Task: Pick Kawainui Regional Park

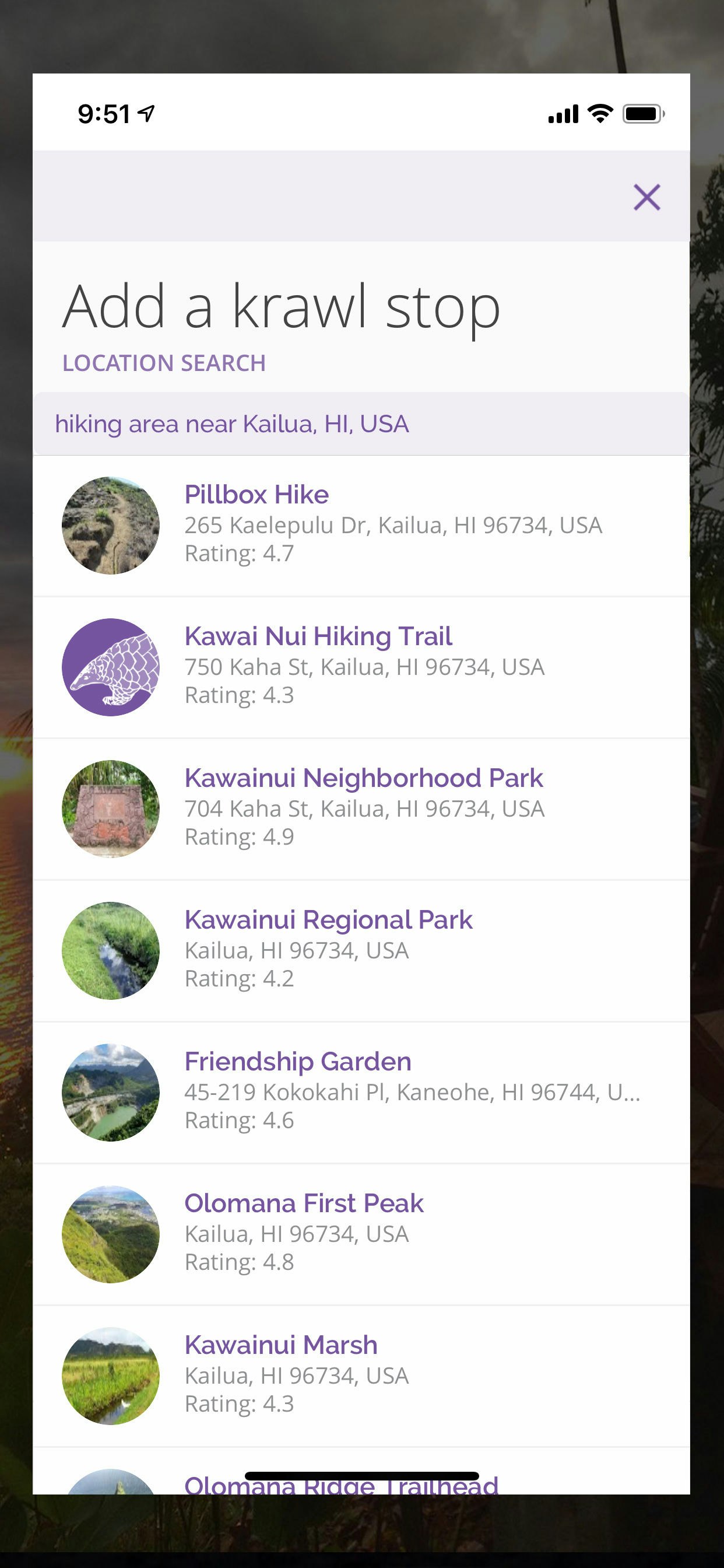Action: pos(360,950)
